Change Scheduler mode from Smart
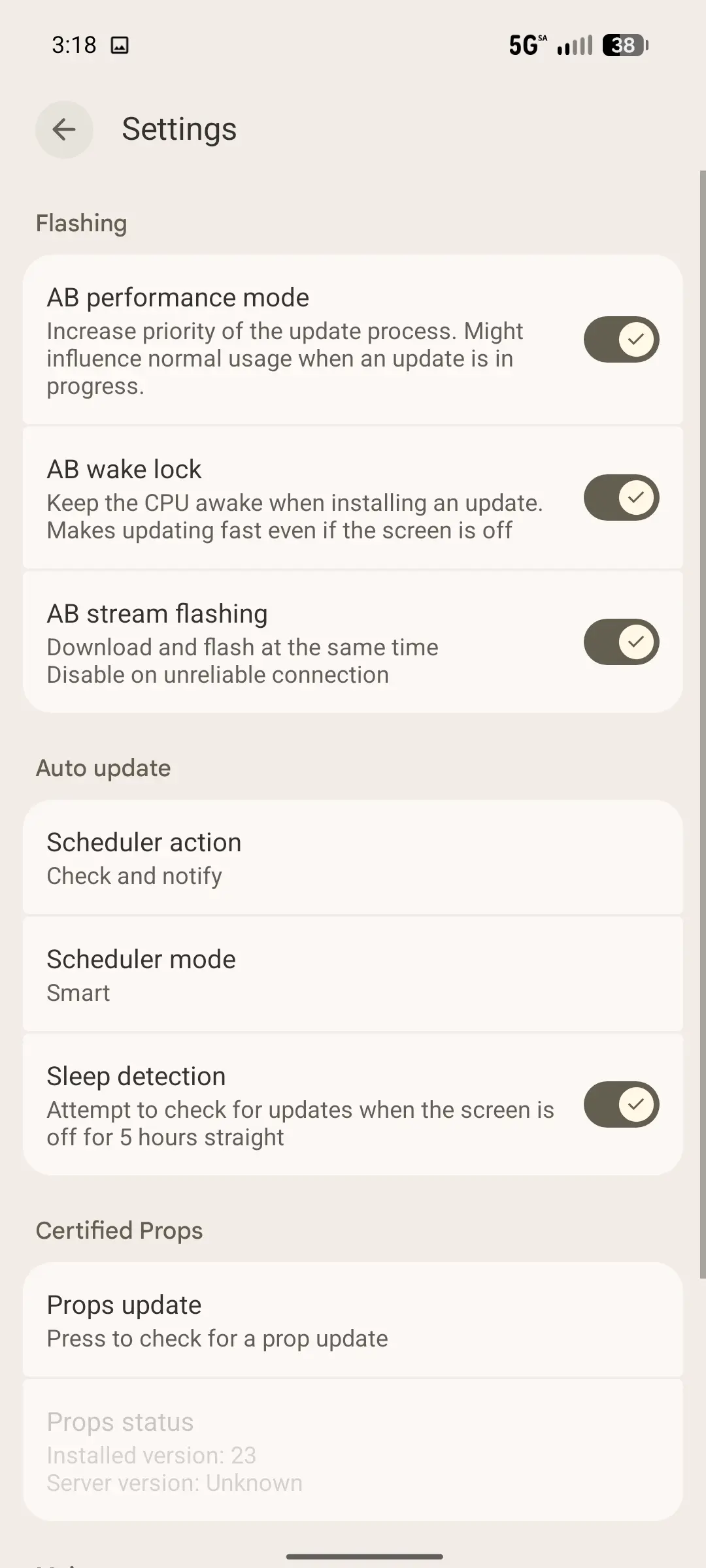The width and height of the screenshot is (706, 1568). click(353, 975)
